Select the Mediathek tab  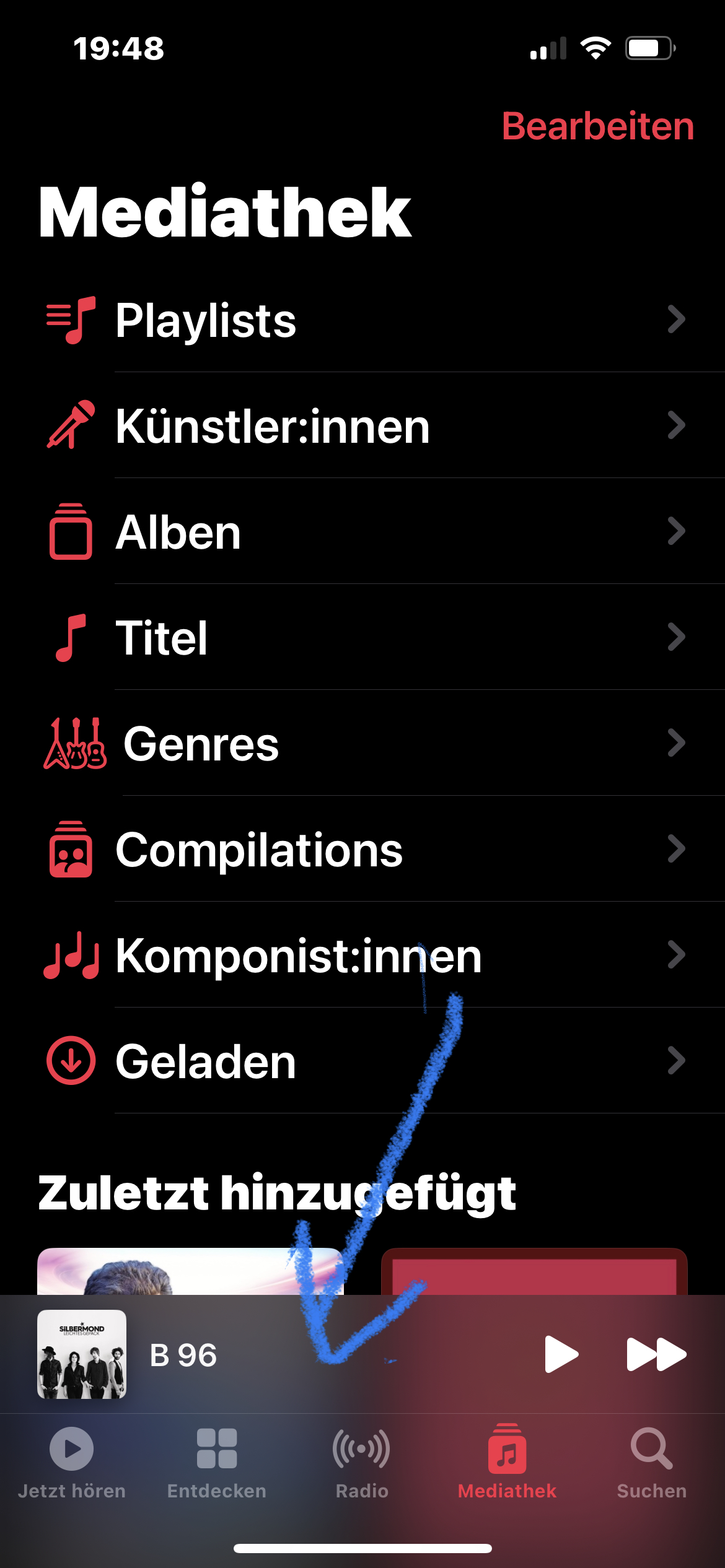click(507, 1461)
